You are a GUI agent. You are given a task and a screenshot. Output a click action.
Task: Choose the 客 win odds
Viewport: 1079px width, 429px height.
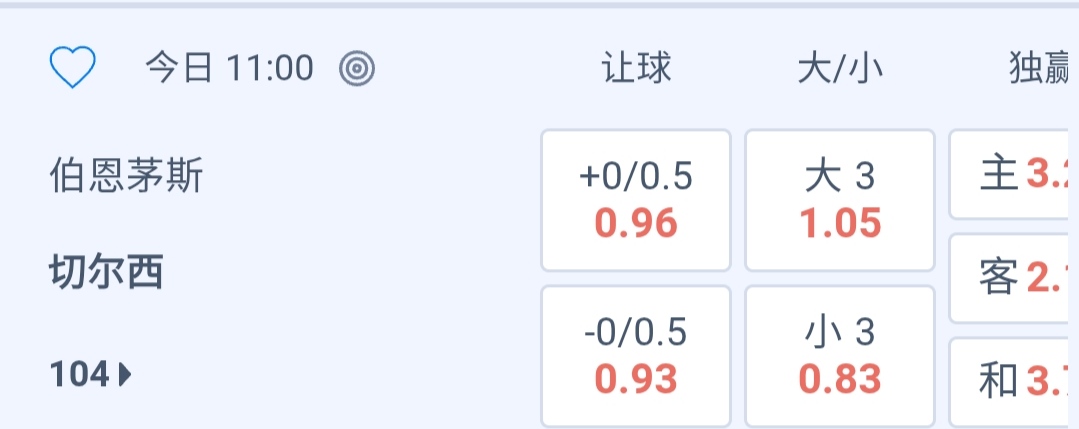tap(1014, 279)
